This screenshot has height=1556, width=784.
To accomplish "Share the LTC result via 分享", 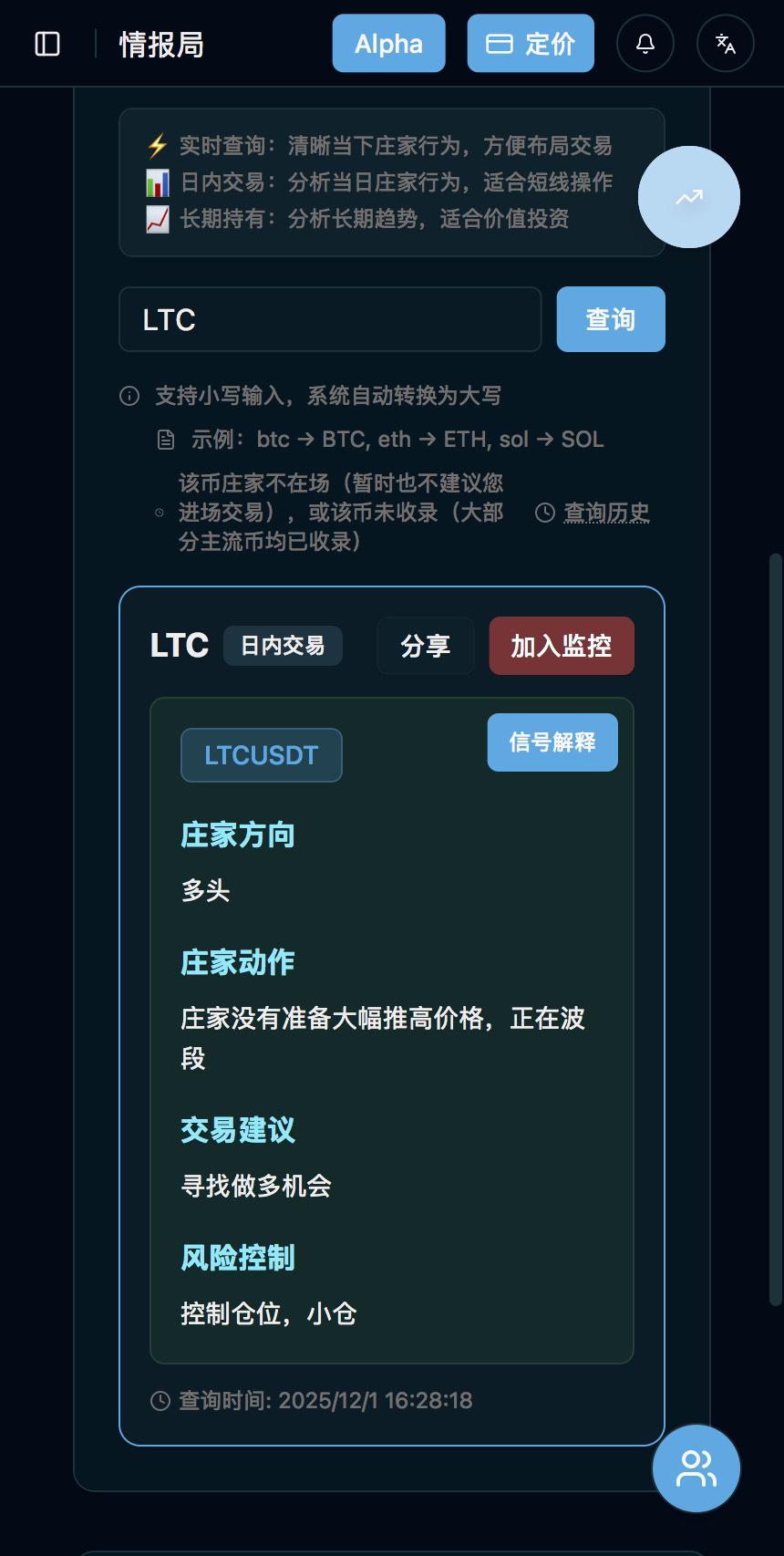I will tap(426, 646).
